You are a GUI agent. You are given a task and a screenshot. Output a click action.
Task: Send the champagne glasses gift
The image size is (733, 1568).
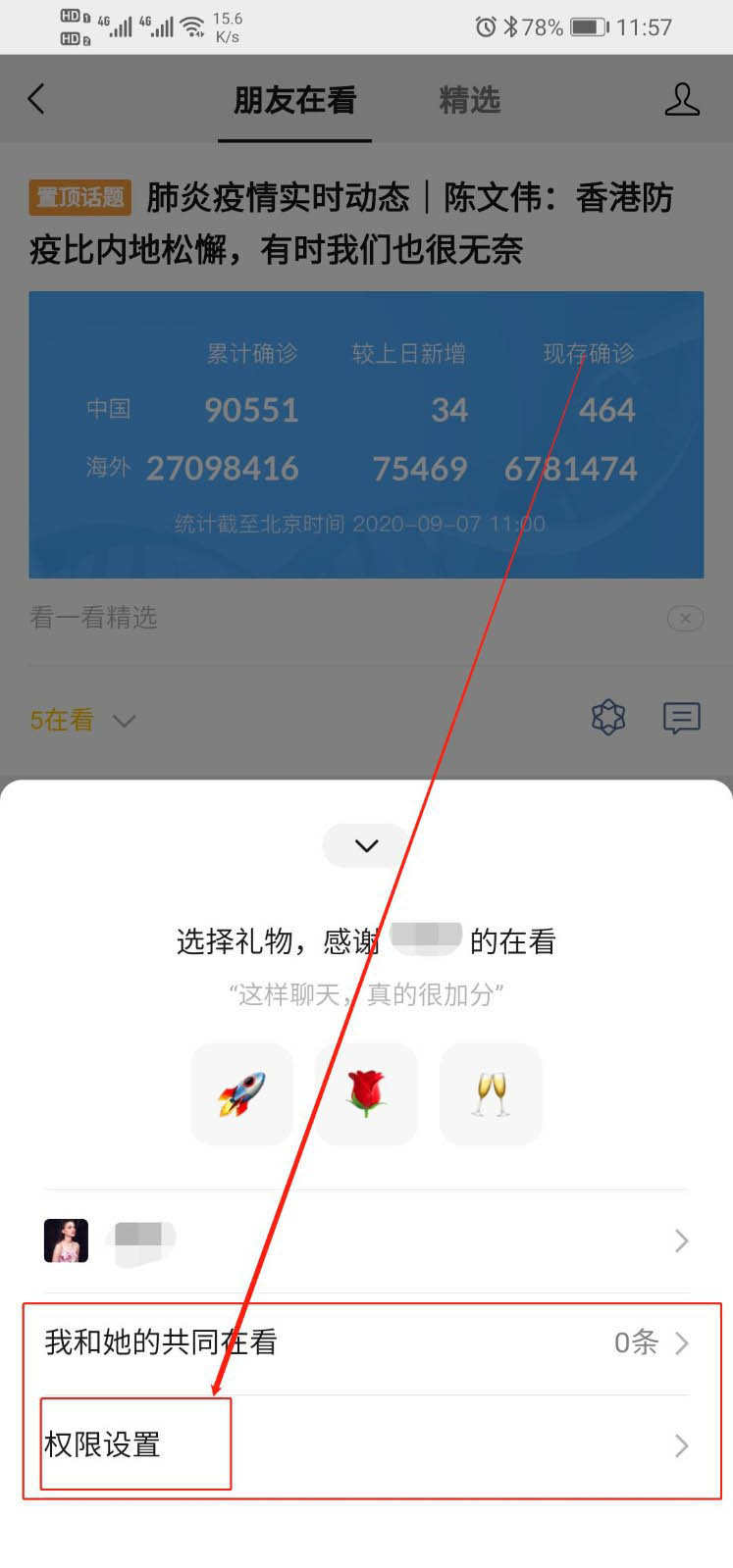[x=491, y=1093]
